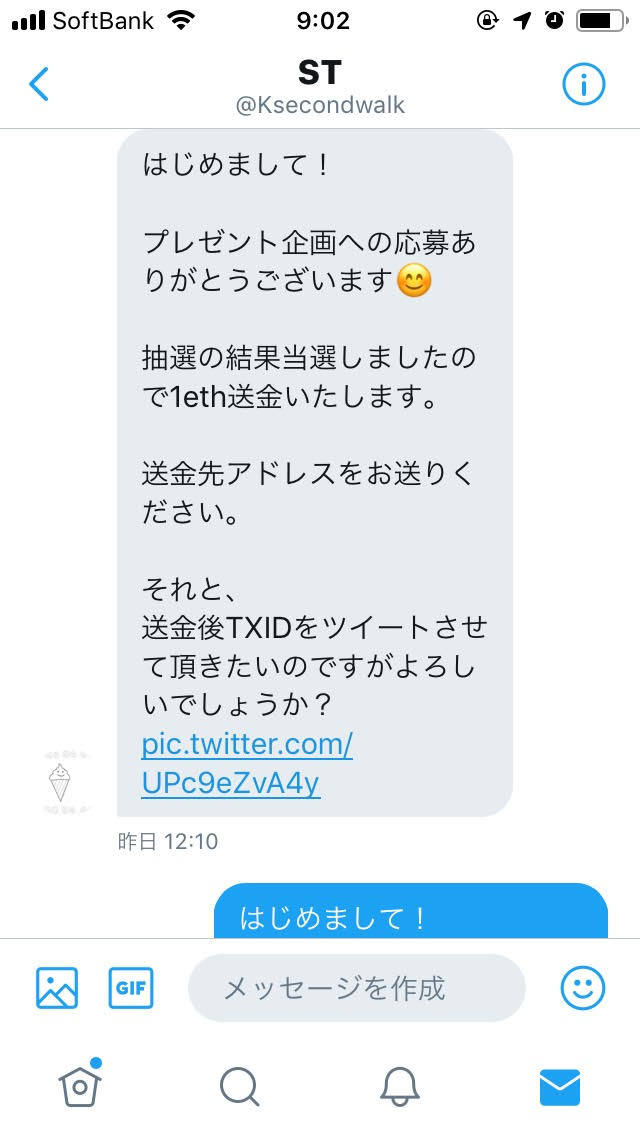Switch to the Notifications bell tab
The image size is (640, 1136).
[400, 1085]
